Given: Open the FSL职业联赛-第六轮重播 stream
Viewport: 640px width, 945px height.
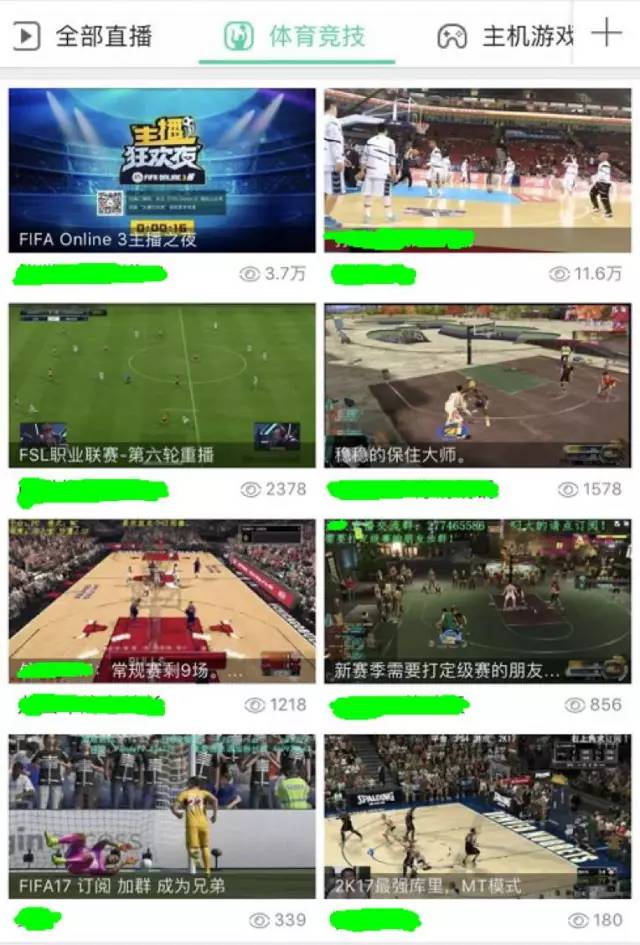Looking at the screenshot, I should [162, 385].
